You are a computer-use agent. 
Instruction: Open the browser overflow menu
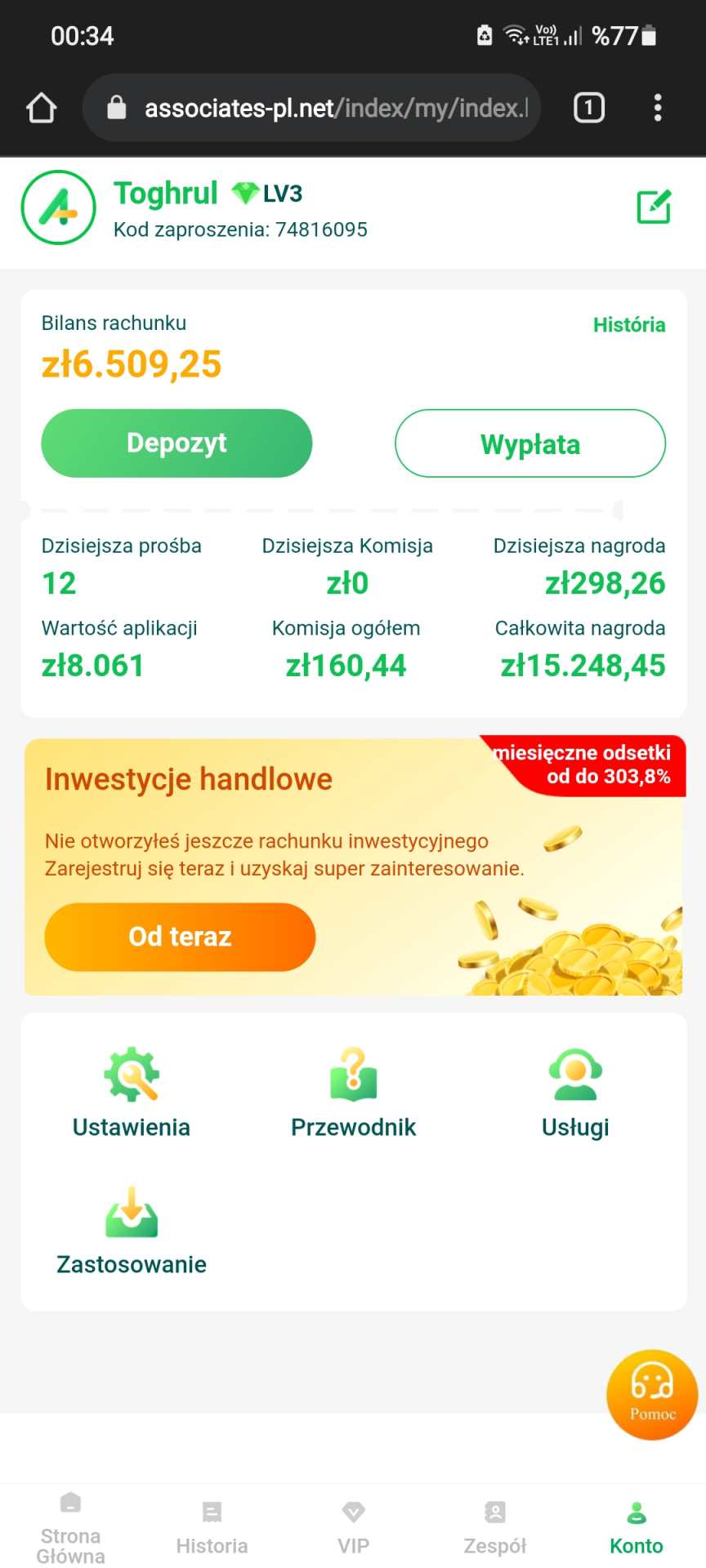pos(658,108)
